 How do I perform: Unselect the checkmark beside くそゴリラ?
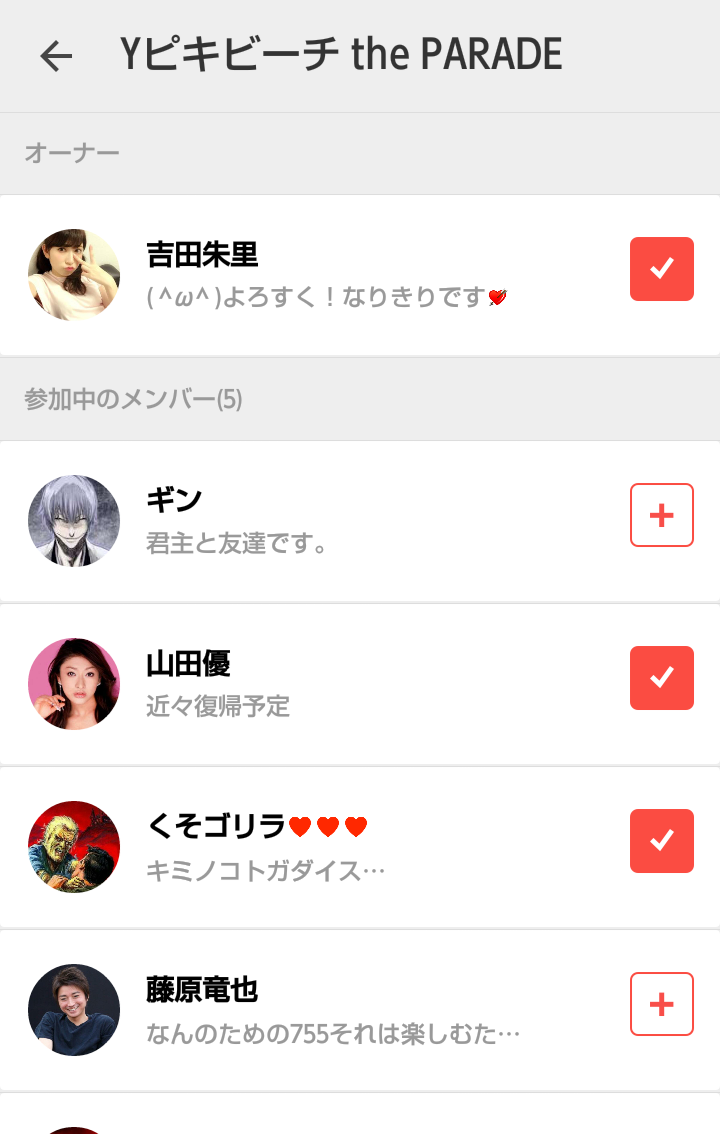pyautogui.click(x=661, y=840)
